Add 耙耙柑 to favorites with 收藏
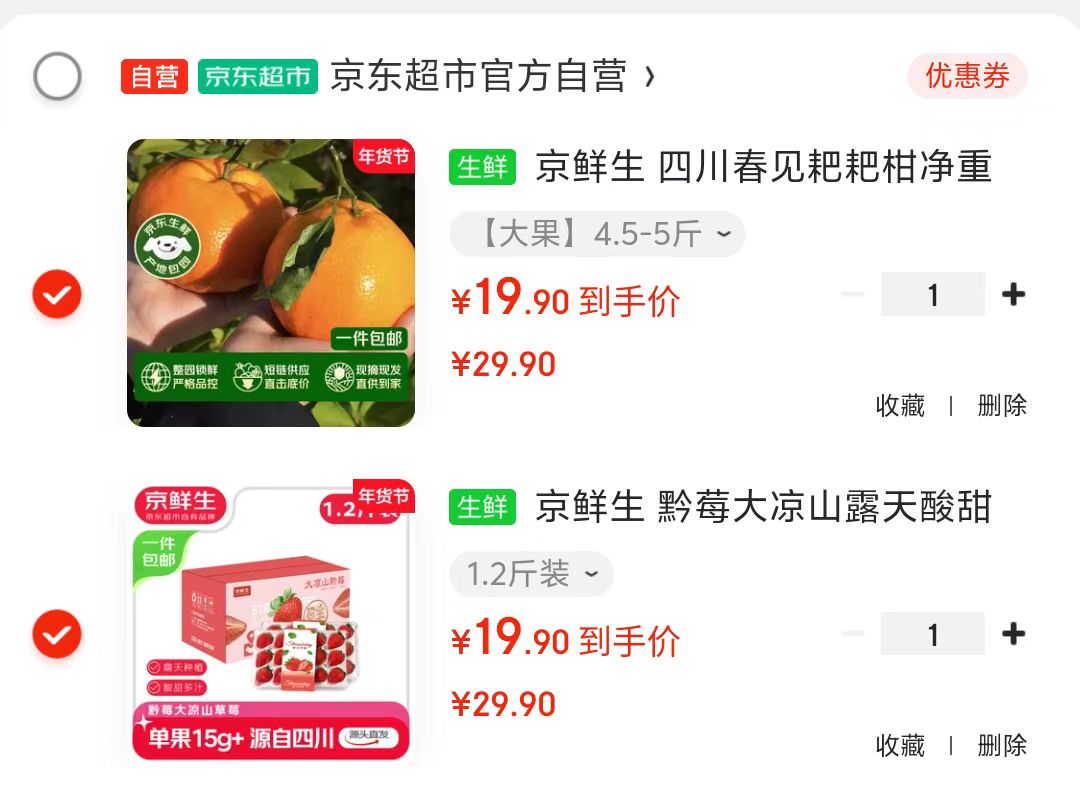Screen dimensions: 1080x803 [900, 406]
